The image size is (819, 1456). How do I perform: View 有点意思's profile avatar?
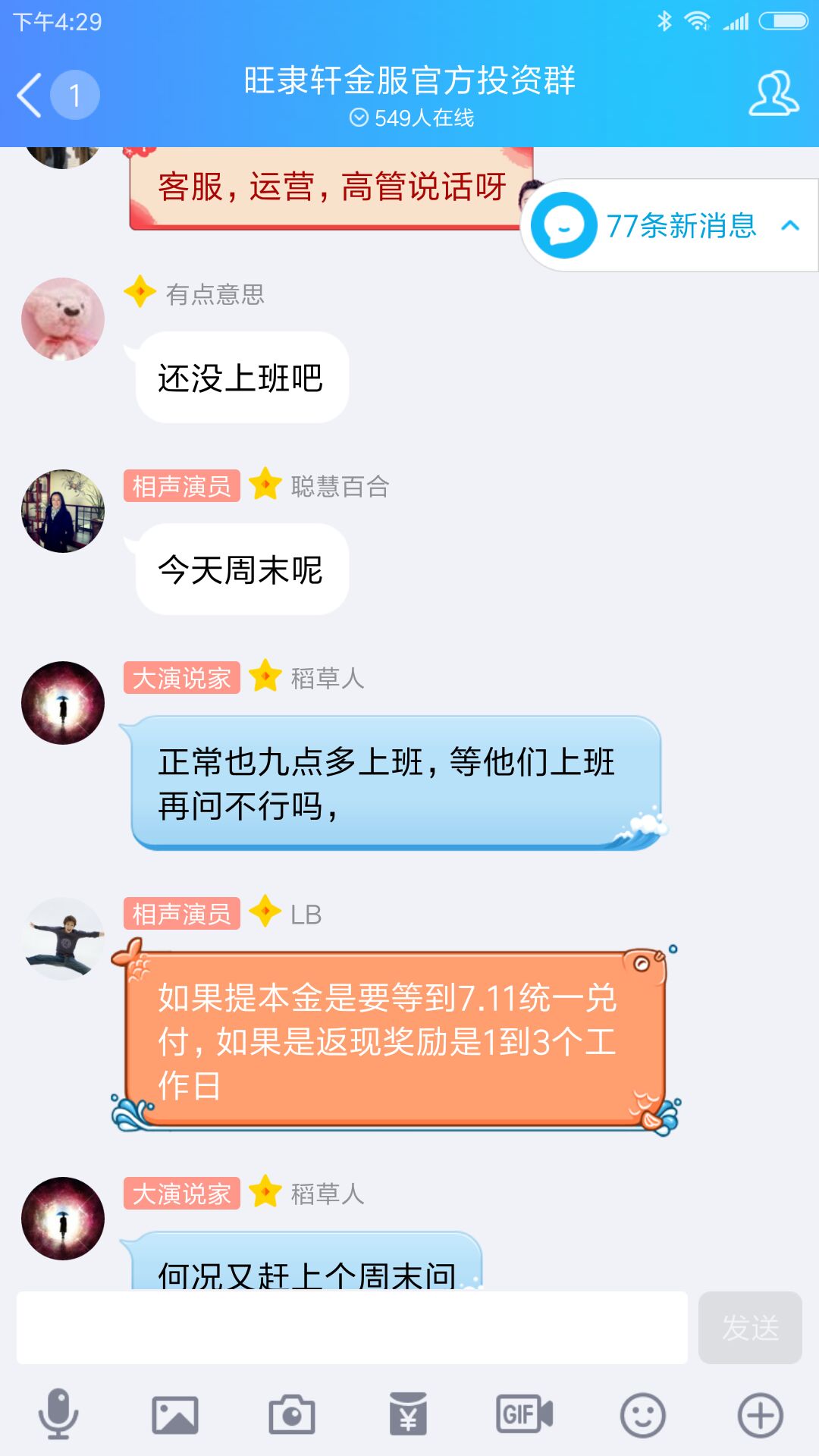[x=63, y=319]
